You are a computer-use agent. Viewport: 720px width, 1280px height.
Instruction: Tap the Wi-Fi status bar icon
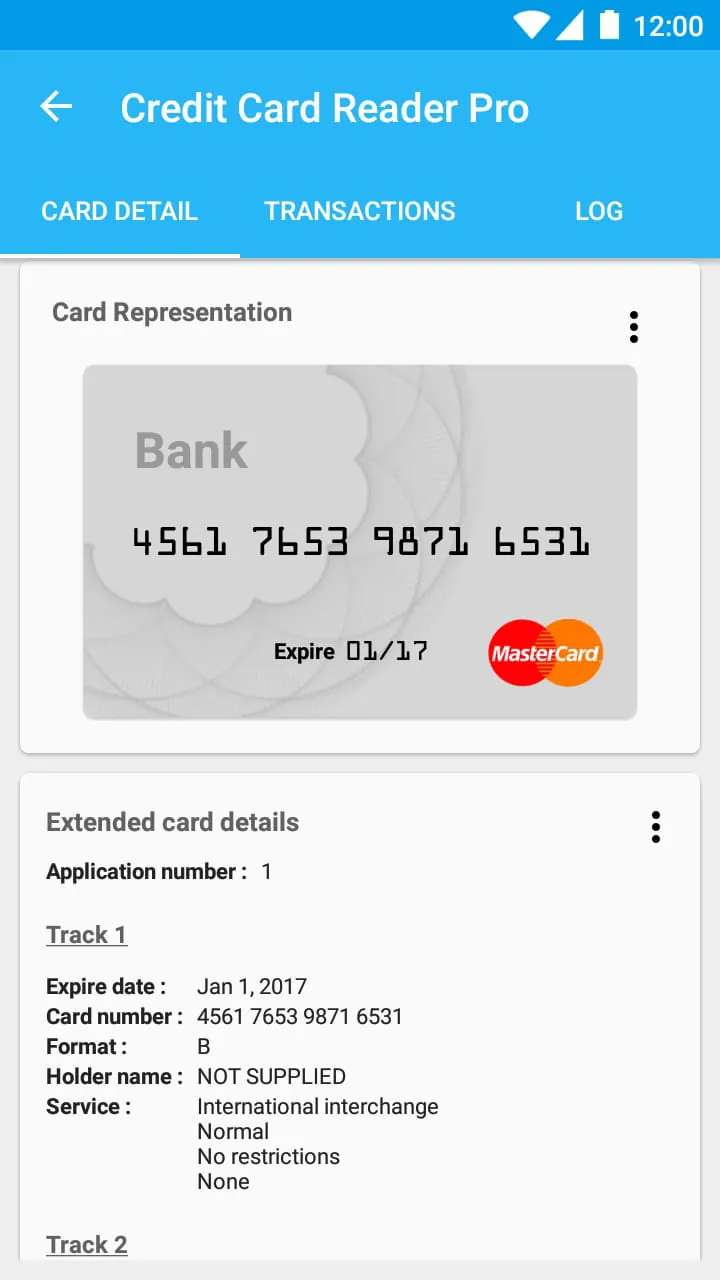[536, 25]
